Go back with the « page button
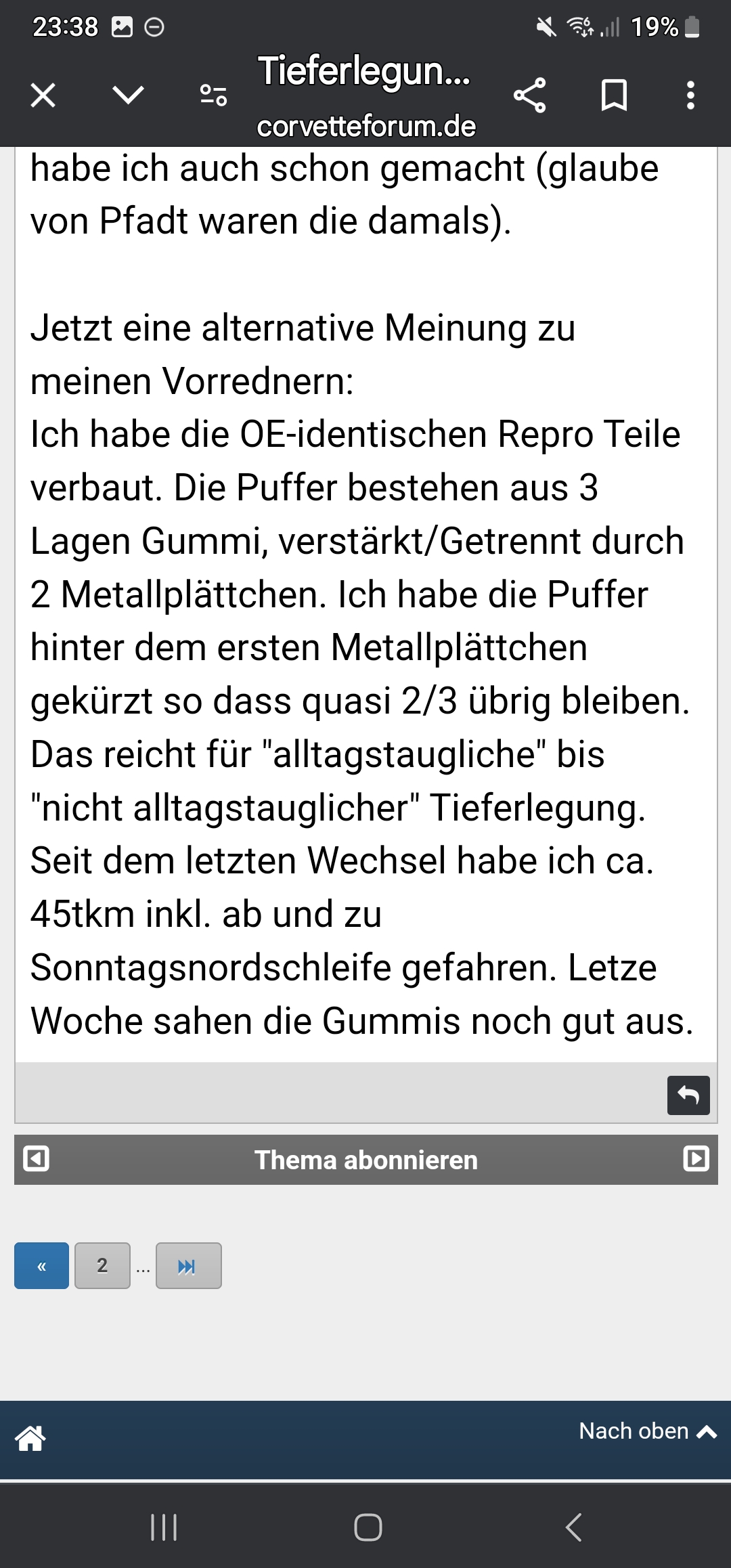Image resolution: width=731 pixels, height=1568 pixels. click(41, 1265)
